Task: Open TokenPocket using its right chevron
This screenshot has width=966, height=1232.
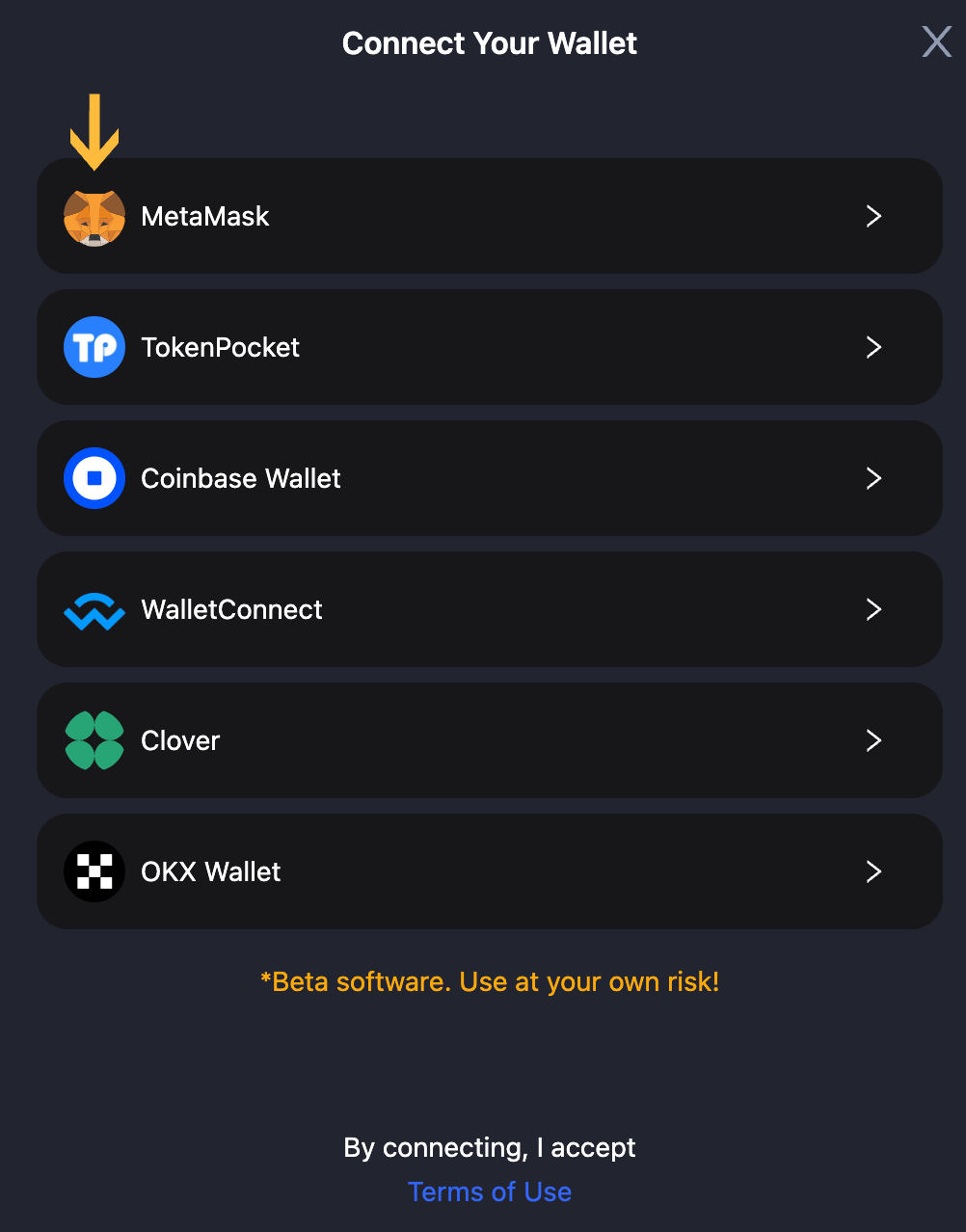Action: click(873, 347)
